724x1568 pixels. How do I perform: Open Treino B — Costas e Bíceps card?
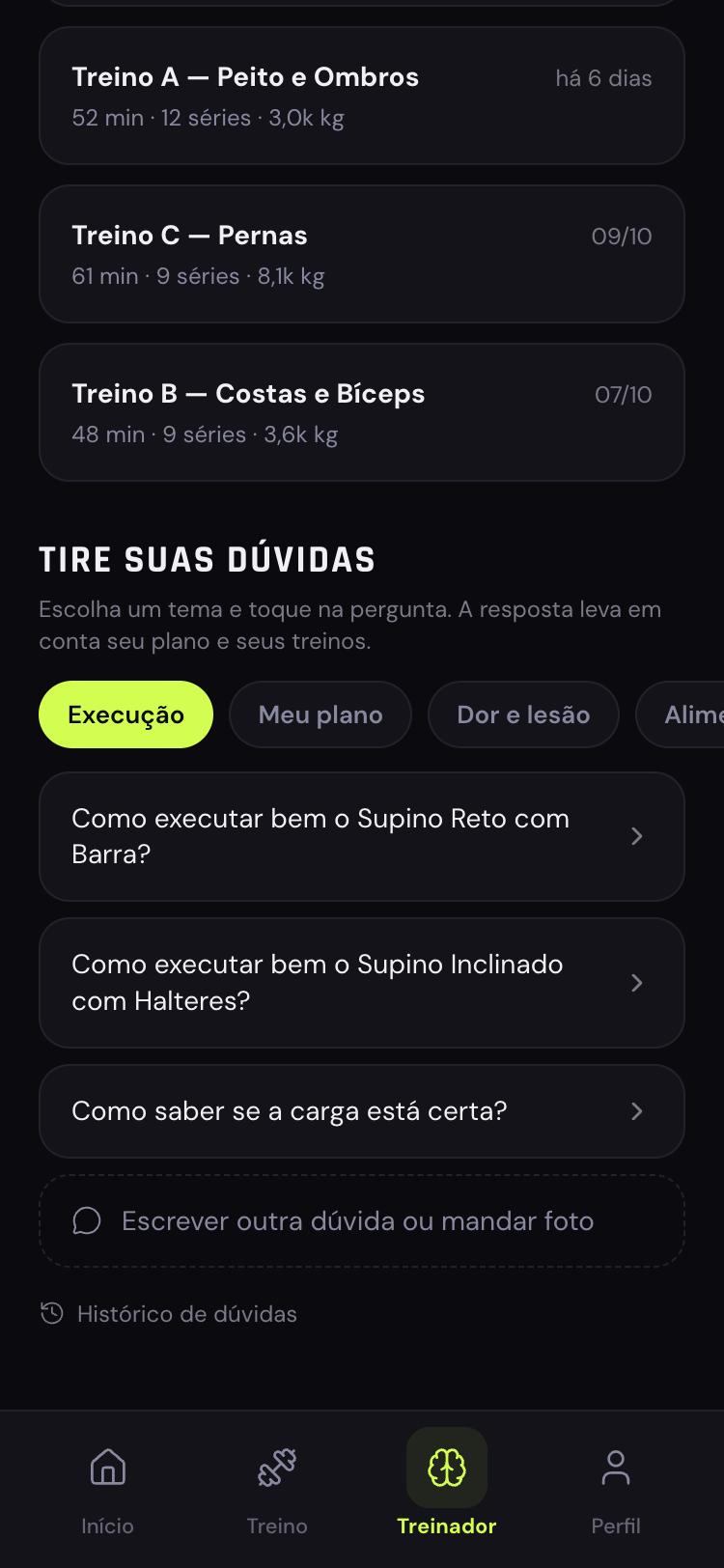click(362, 412)
